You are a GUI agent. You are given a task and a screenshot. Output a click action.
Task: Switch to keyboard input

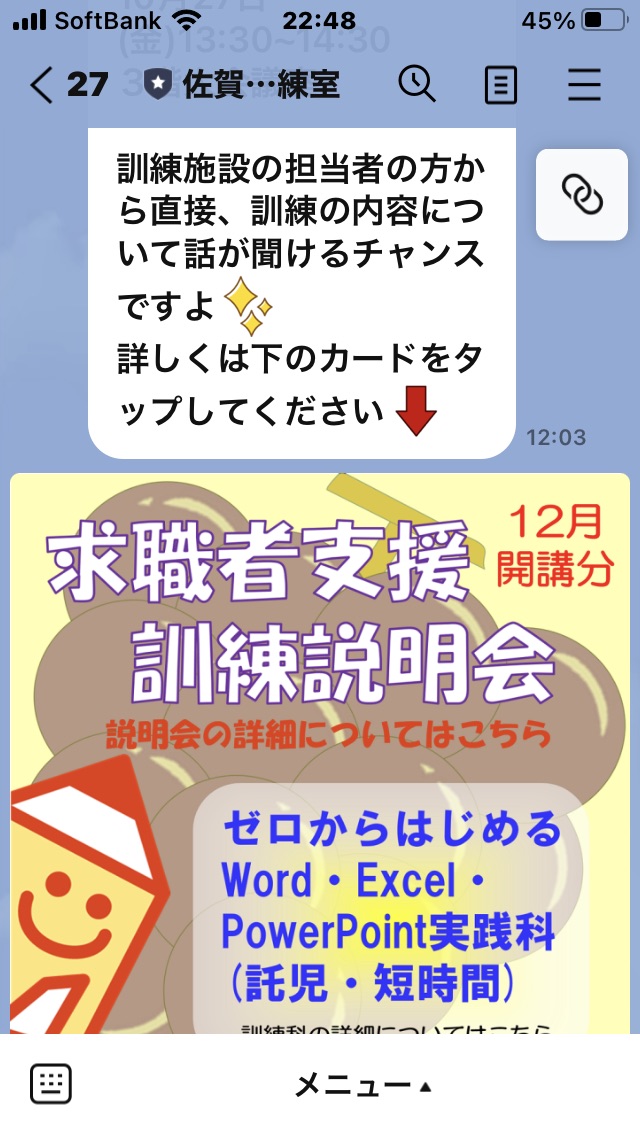(x=51, y=1084)
